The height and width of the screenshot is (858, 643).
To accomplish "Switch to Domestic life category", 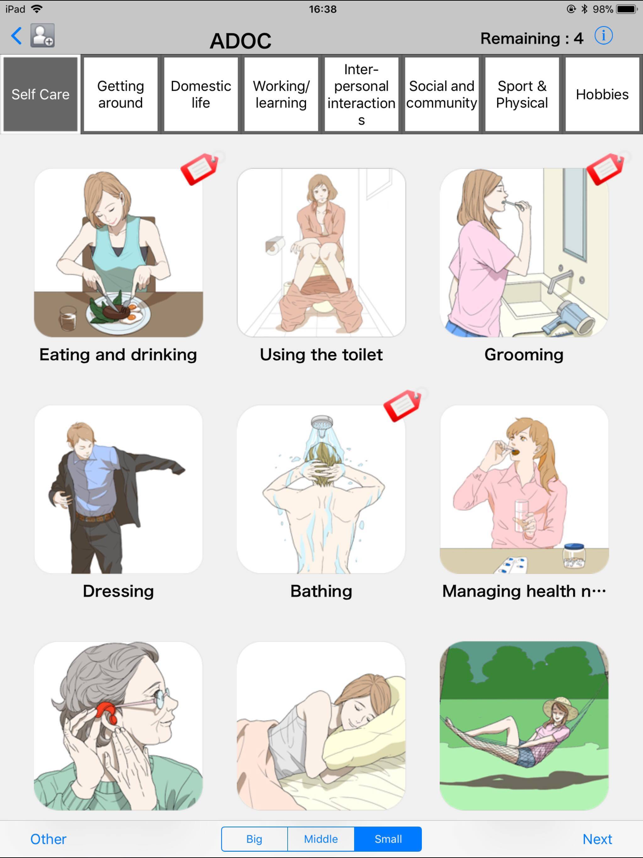I will pyautogui.click(x=201, y=95).
